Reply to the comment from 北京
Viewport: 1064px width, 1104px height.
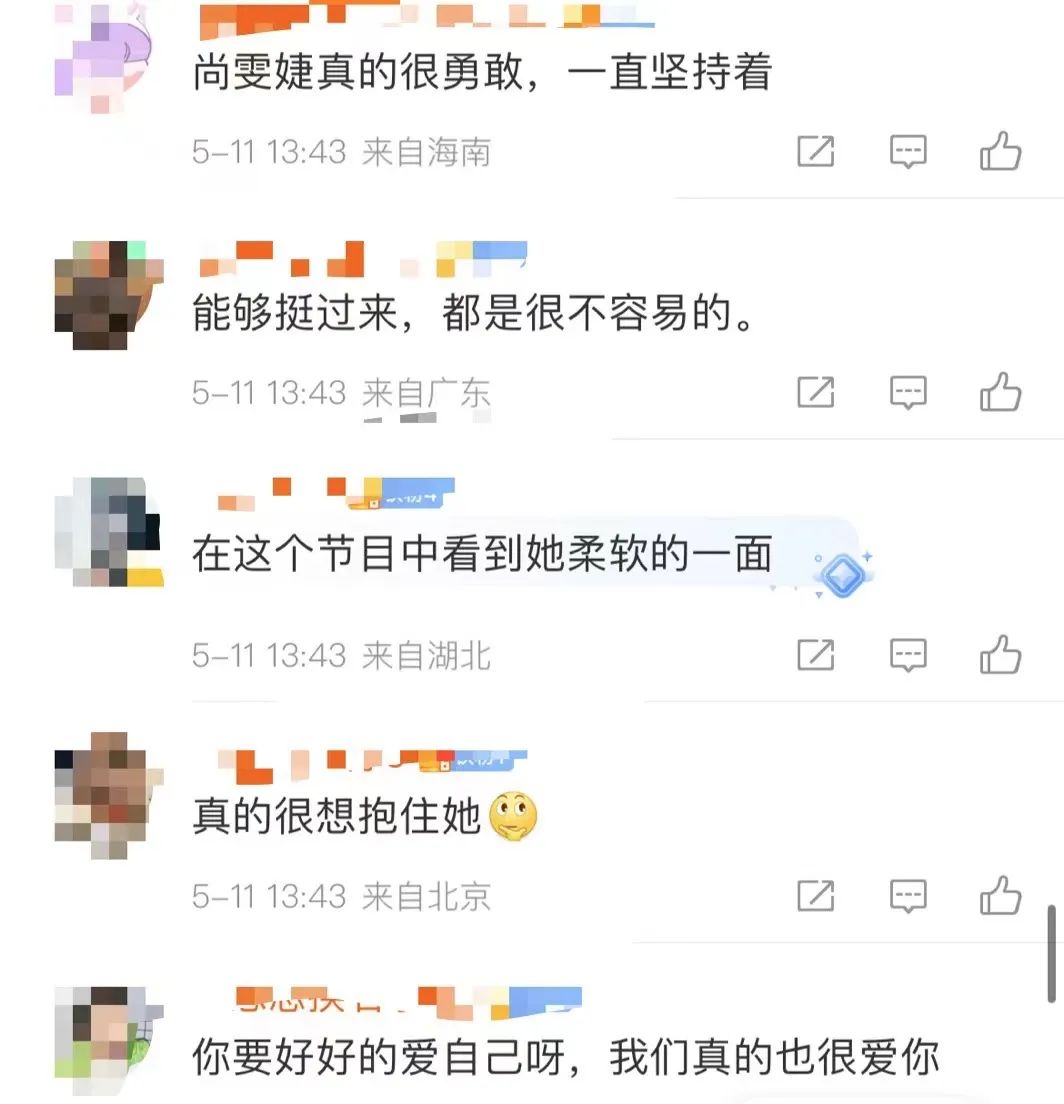pyautogui.click(x=908, y=895)
